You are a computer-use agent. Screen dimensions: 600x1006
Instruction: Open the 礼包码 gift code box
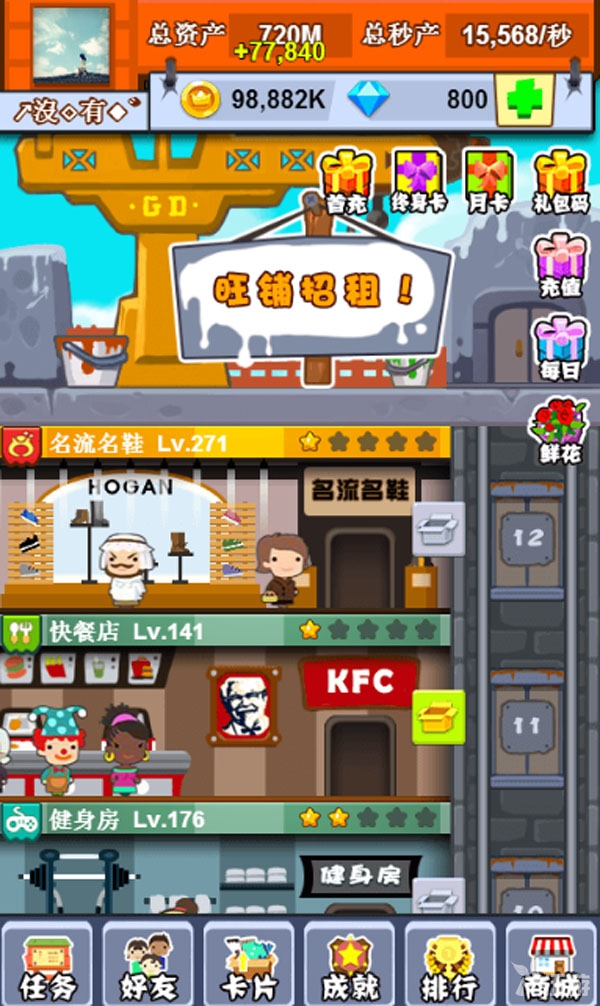click(560, 180)
